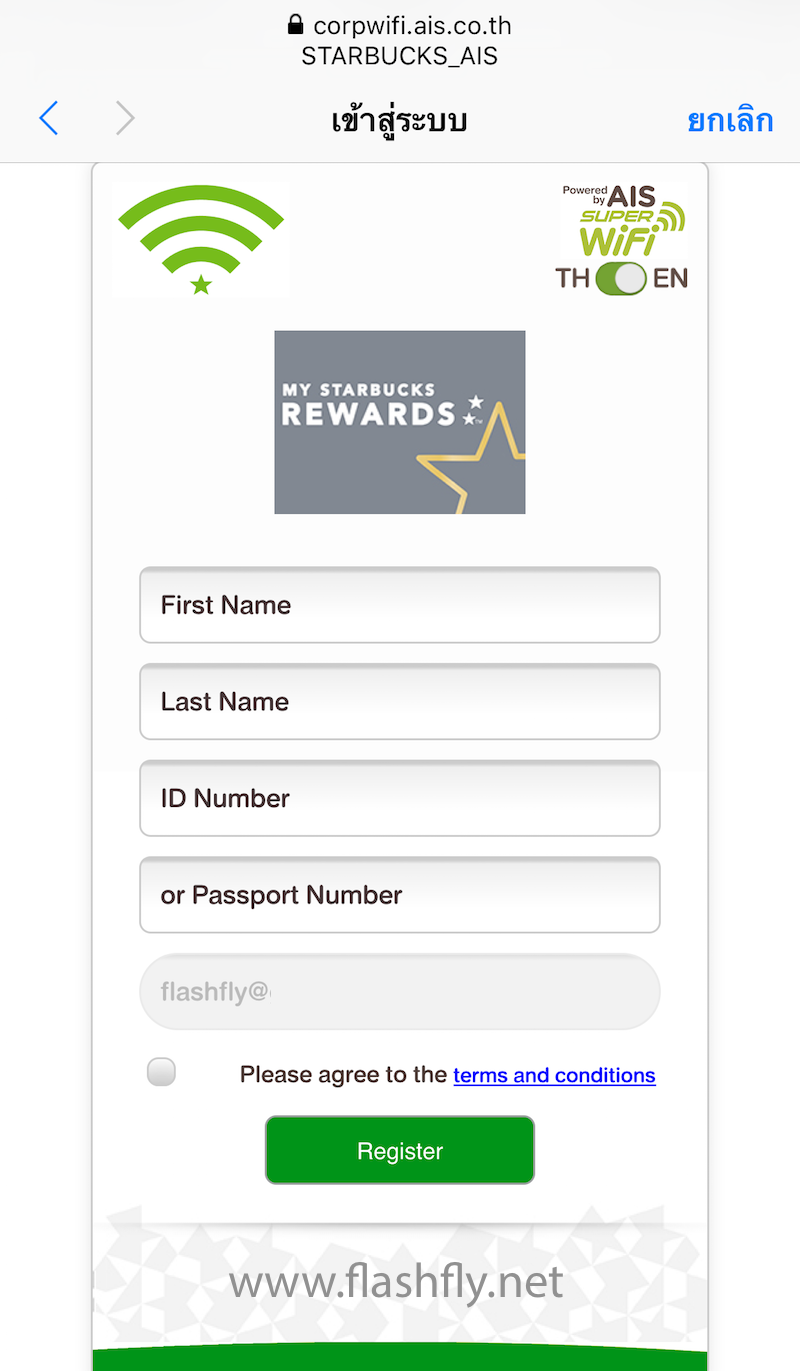Select the Passport Number field
This screenshot has width=800, height=1371.
[x=400, y=895]
